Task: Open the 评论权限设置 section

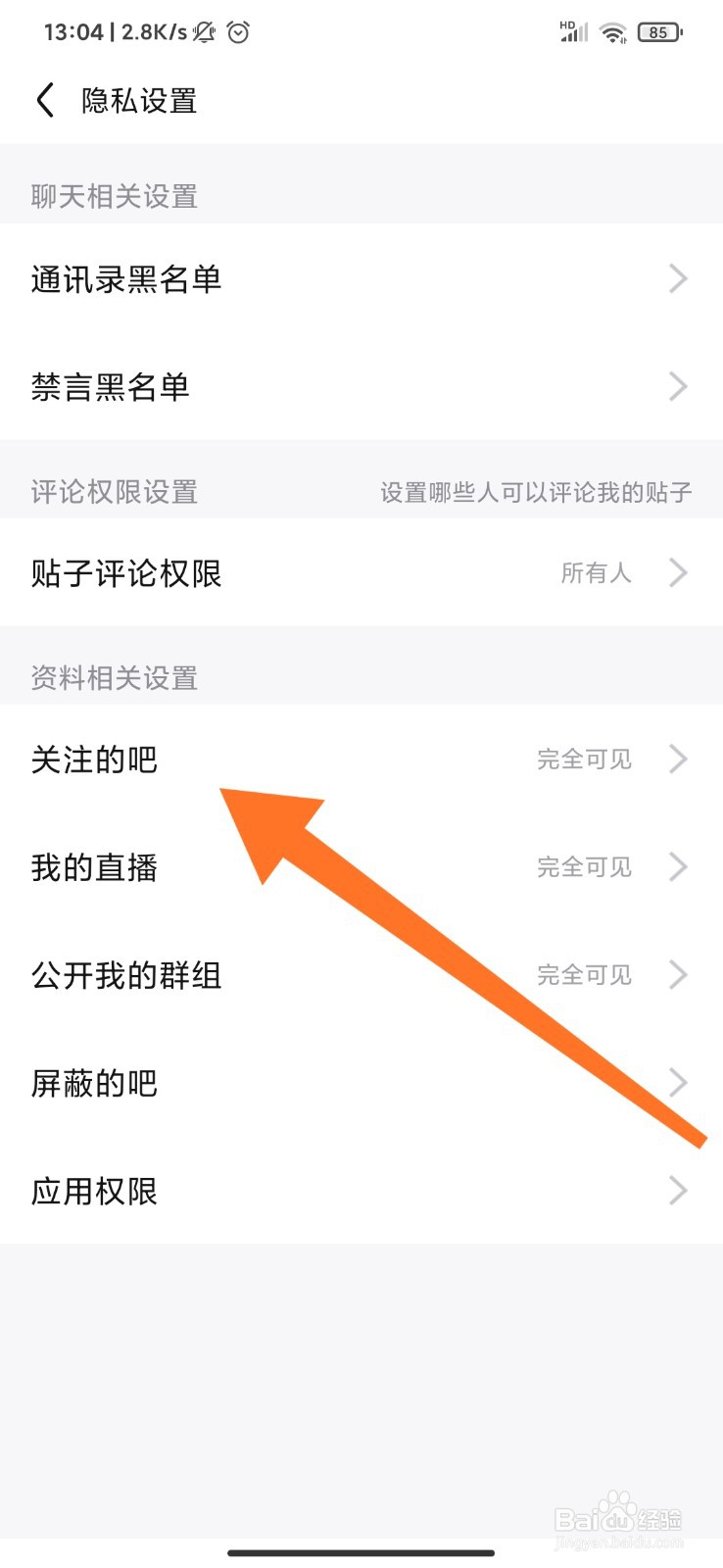Action: [115, 491]
